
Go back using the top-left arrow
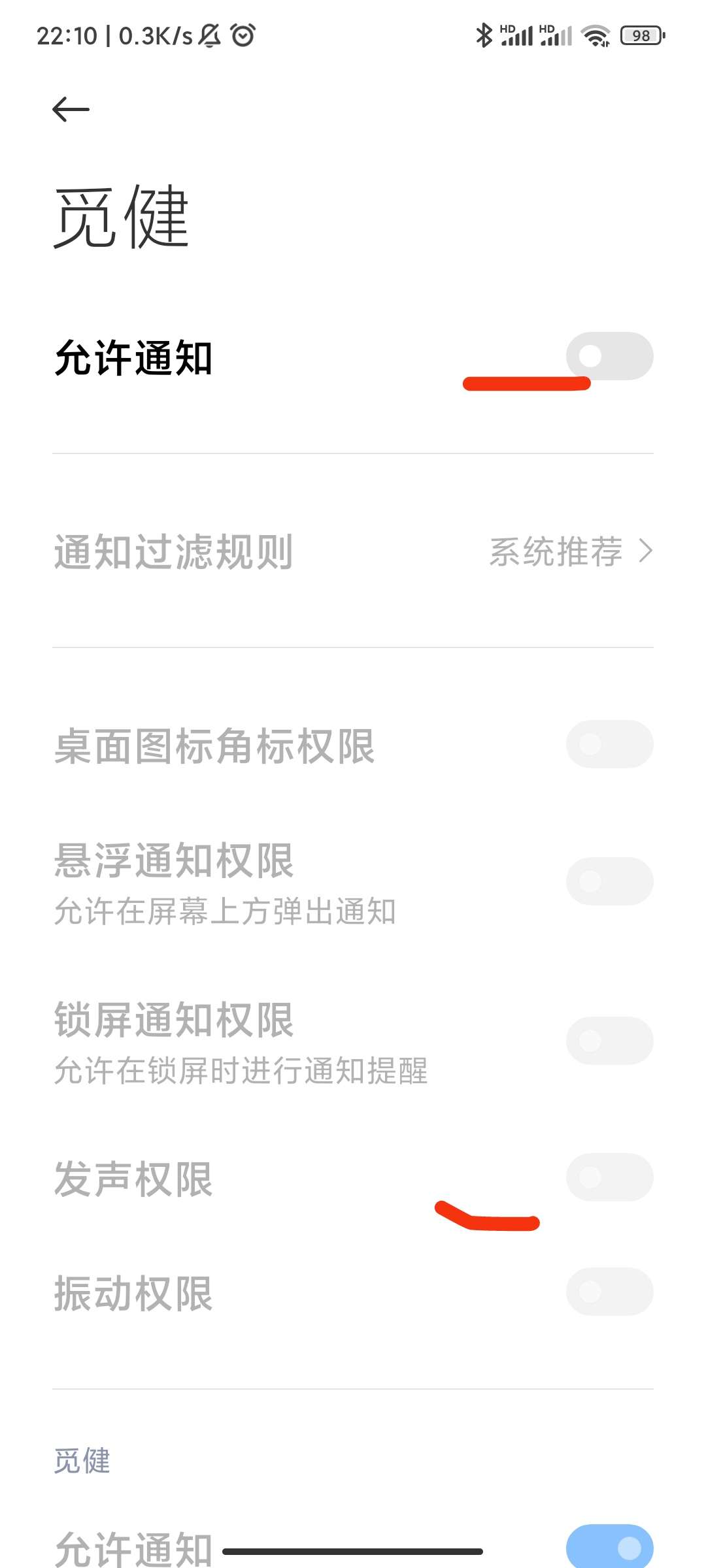click(71, 109)
